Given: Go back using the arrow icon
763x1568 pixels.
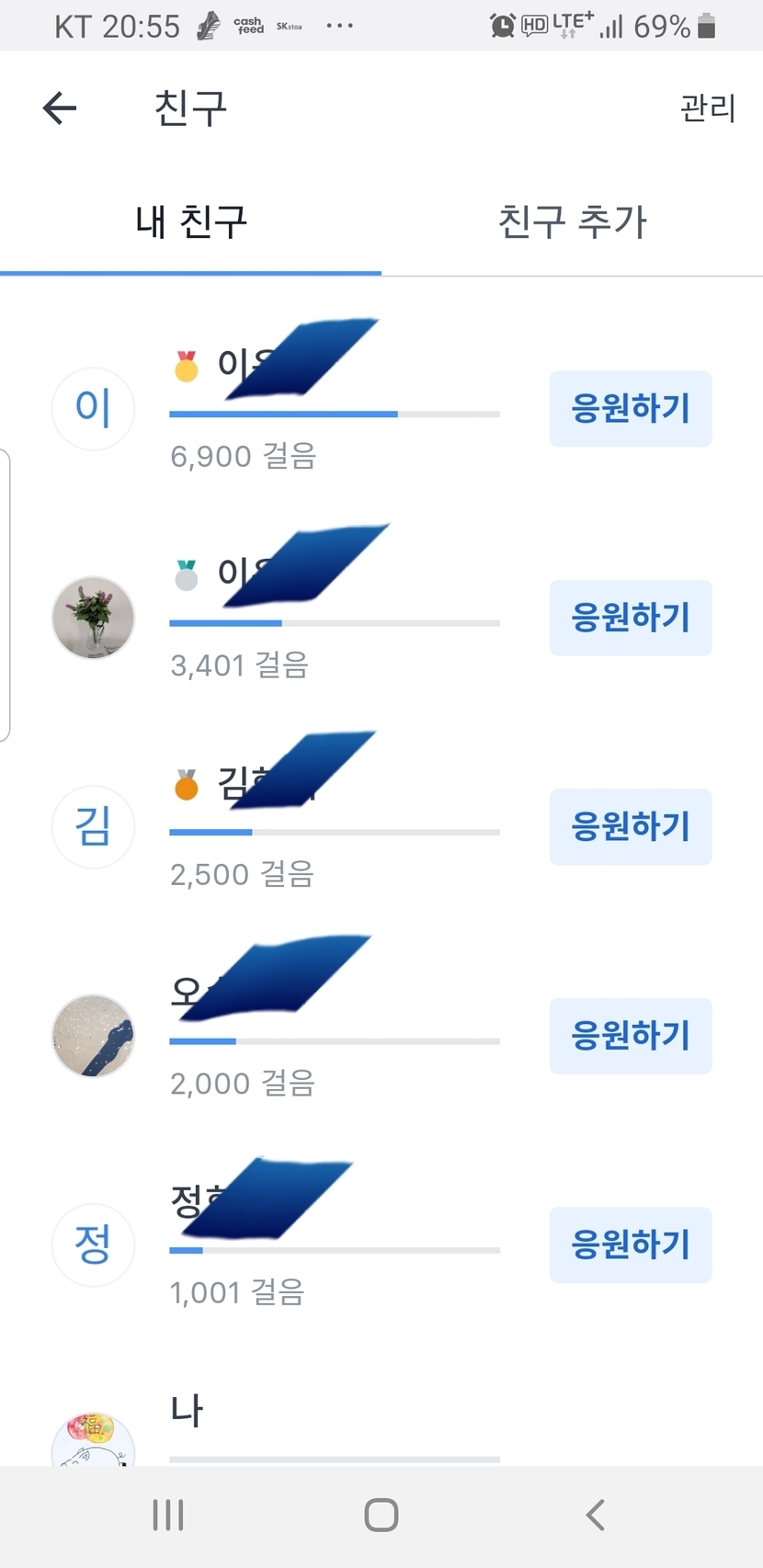Looking at the screenshot, I should coord(60,108).
